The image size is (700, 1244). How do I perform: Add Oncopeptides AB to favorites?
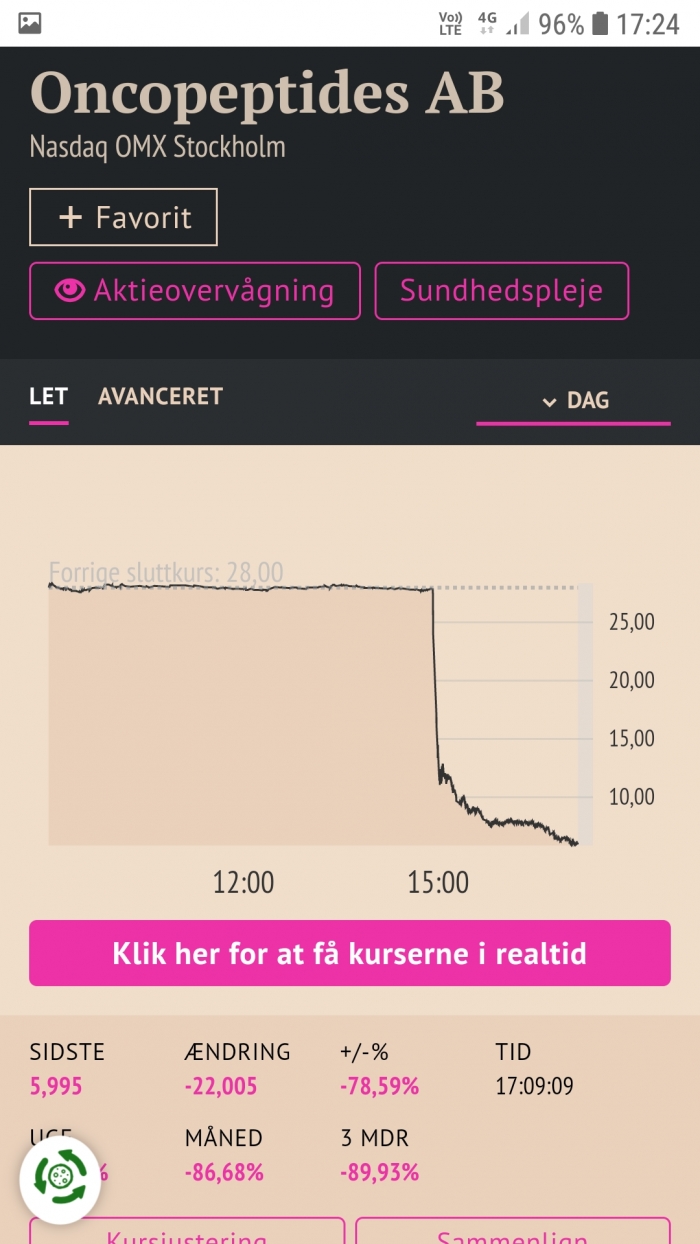coord(123,217)
